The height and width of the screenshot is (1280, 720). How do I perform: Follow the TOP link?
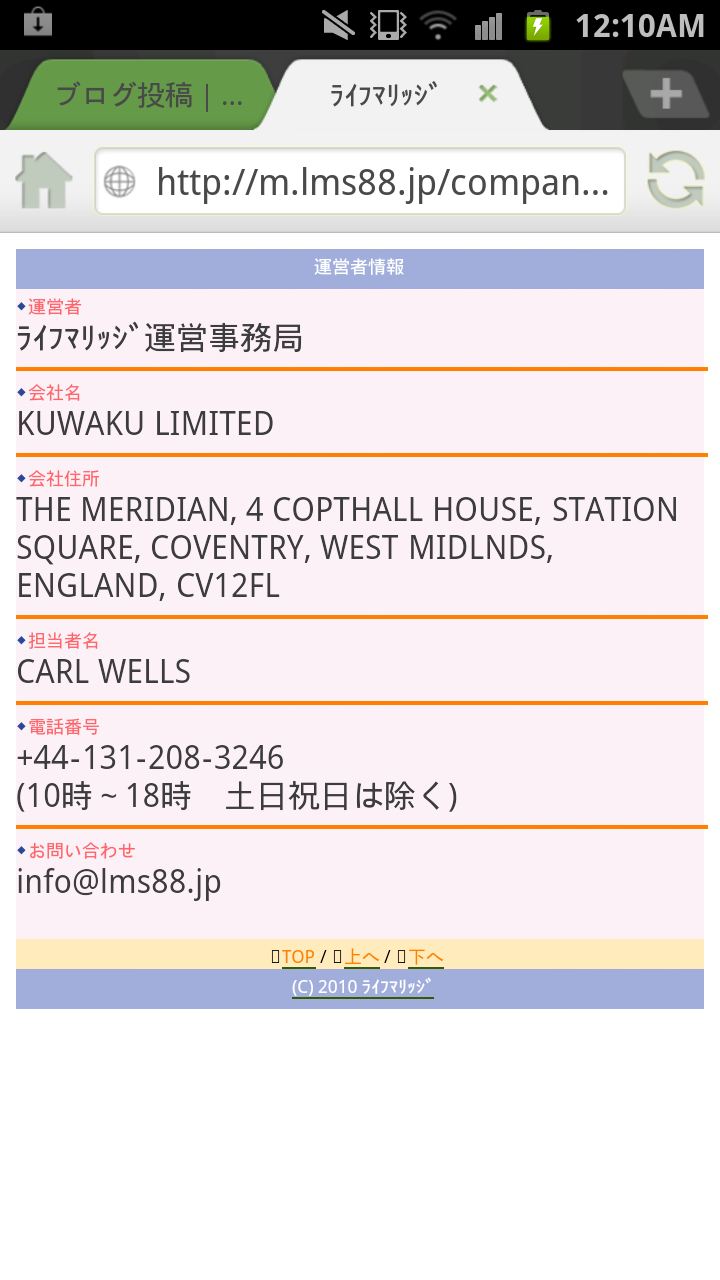pos(298,957)
